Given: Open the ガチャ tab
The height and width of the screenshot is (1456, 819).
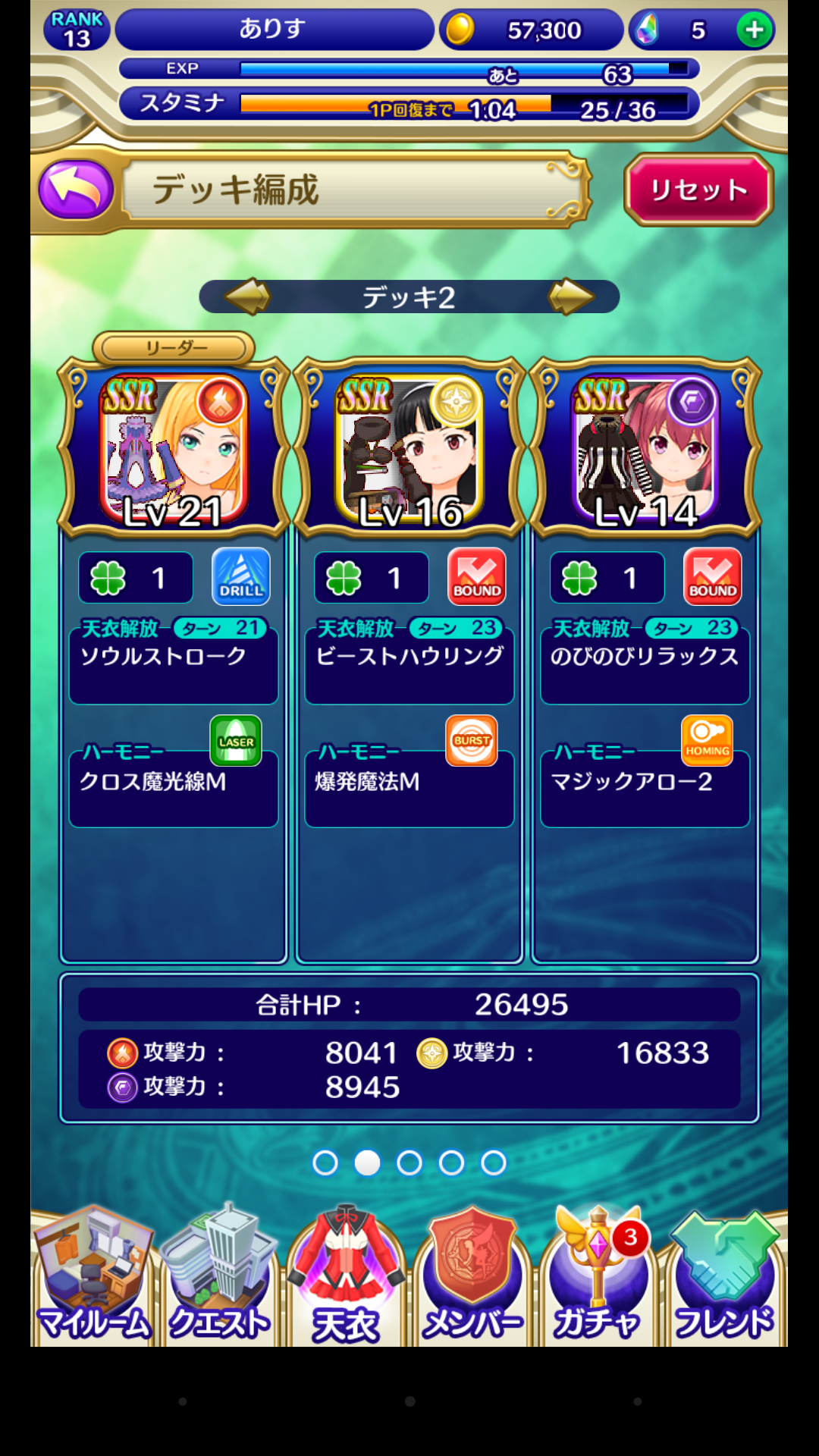Looking at the screenshot, I should click(598, 1278).
